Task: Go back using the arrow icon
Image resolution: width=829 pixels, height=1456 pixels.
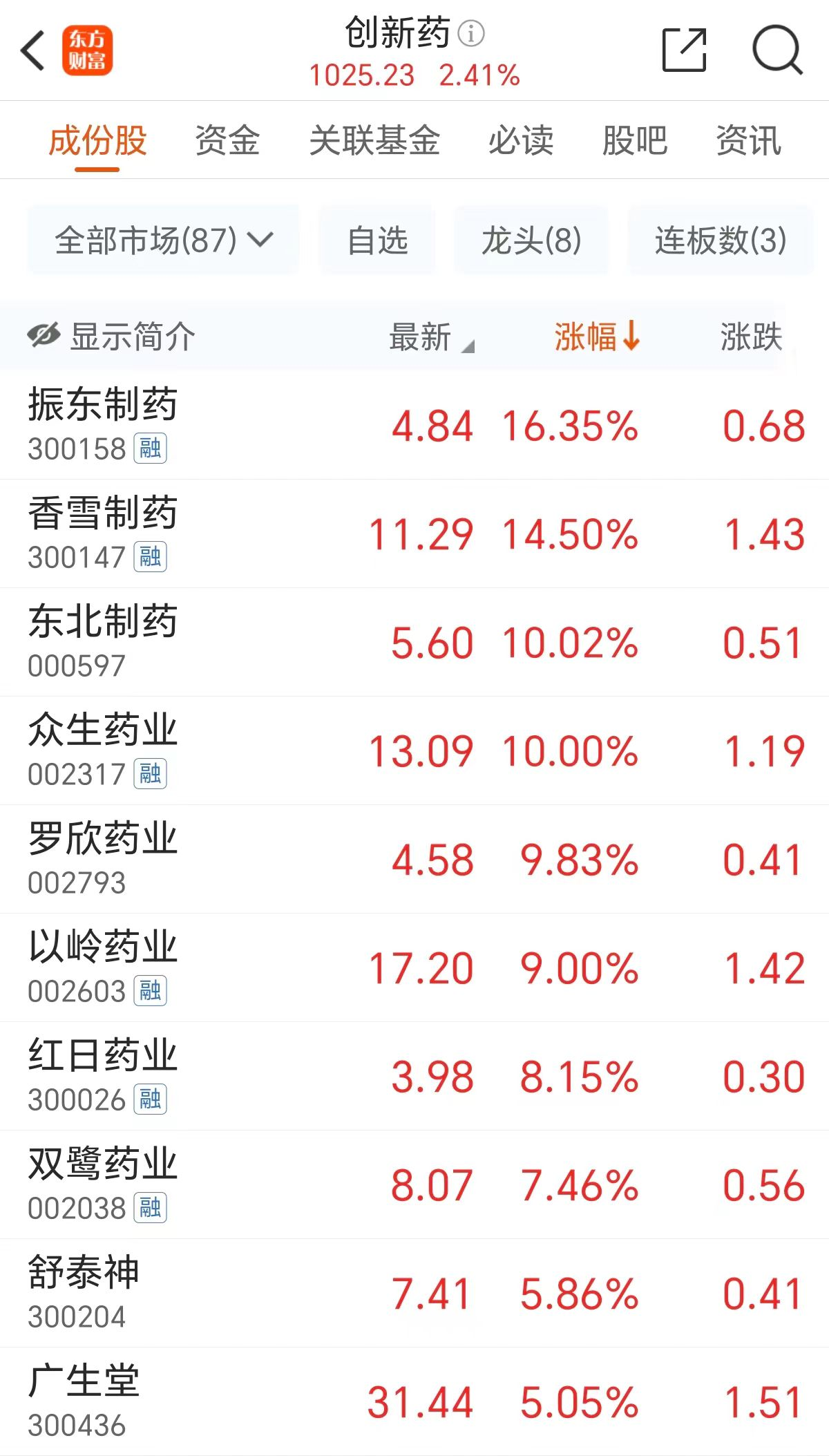Action: (x=32, y=50)
